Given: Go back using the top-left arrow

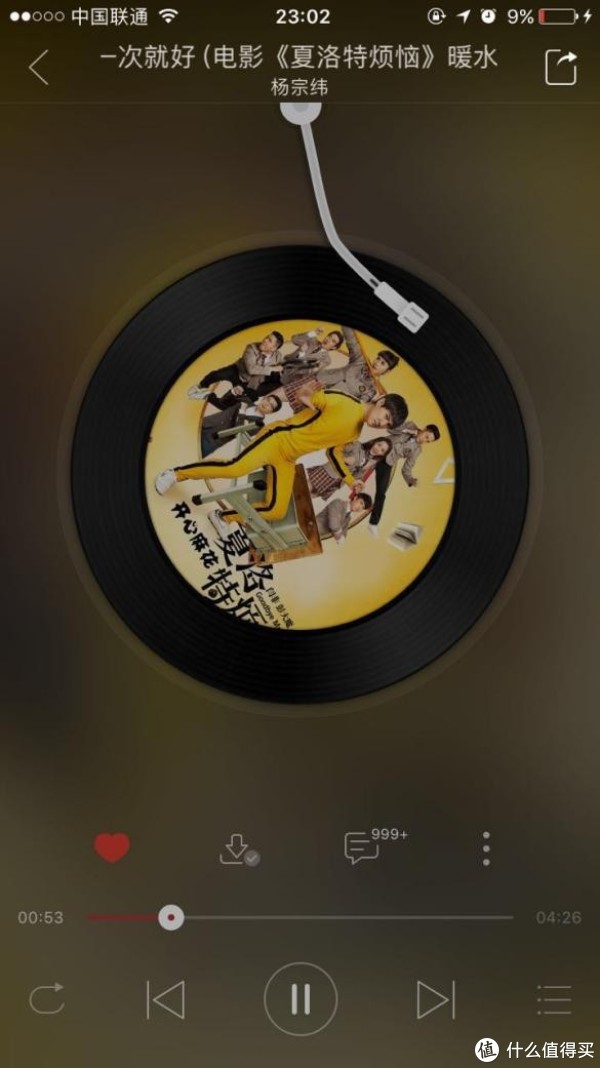Looking at the screenshot, I should (39, 68).
